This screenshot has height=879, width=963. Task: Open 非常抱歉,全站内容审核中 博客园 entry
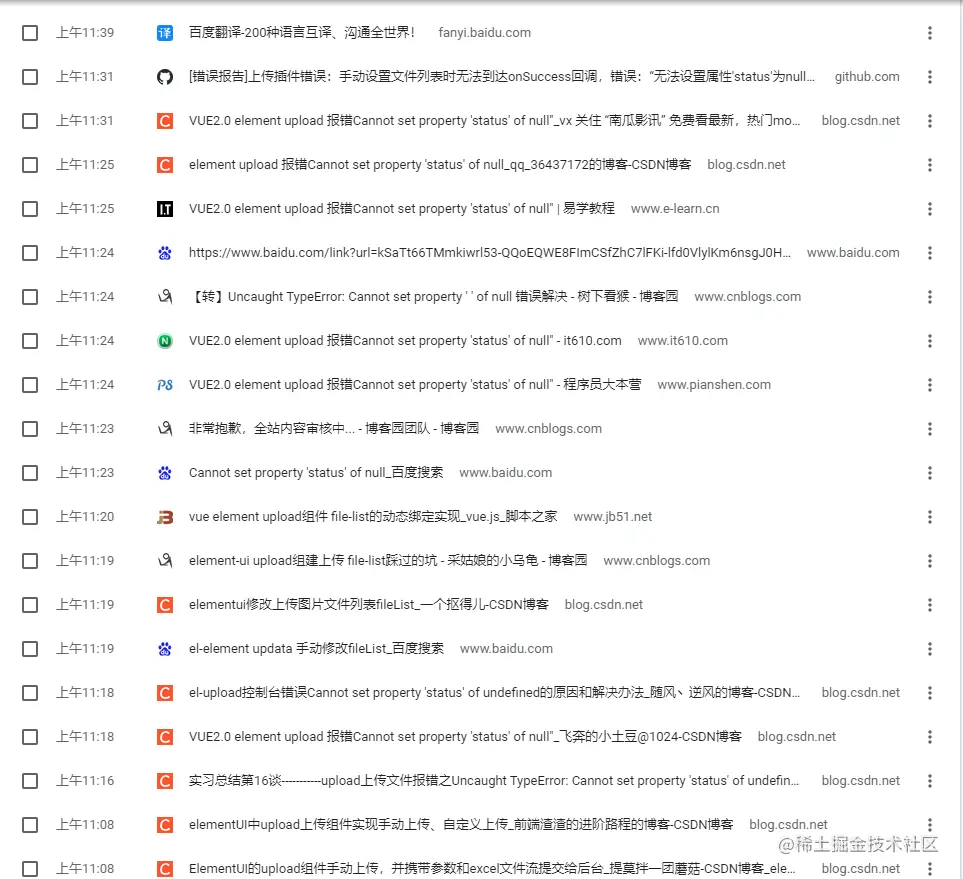333,429
